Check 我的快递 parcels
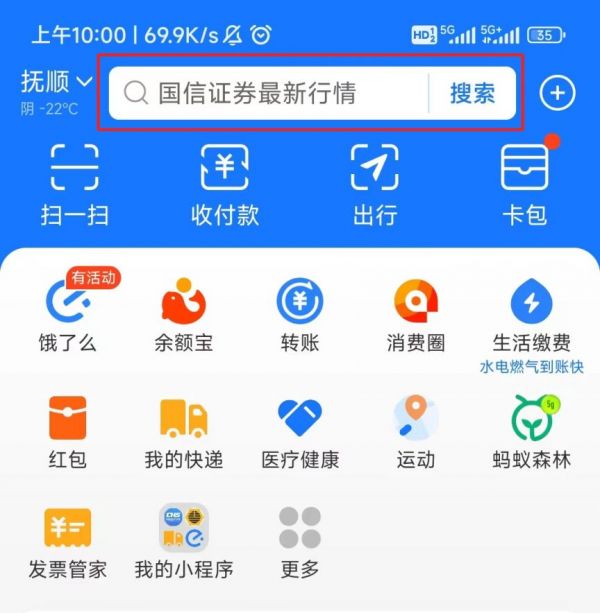This screenshot has width=600, height=613. click(x=183, y=430)
